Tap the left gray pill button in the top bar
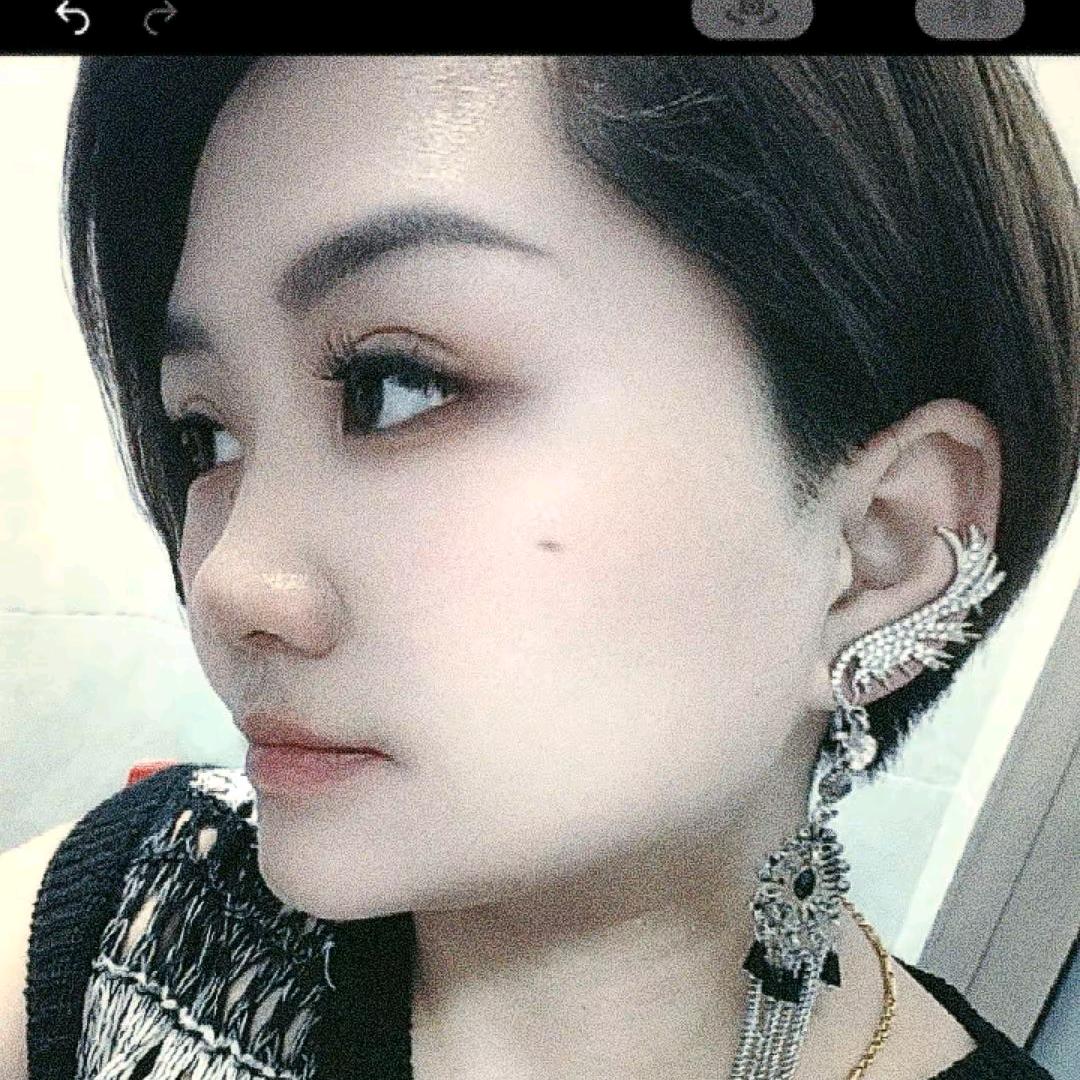This screenshot has width=1080, height=1080. tap(752, 17)
